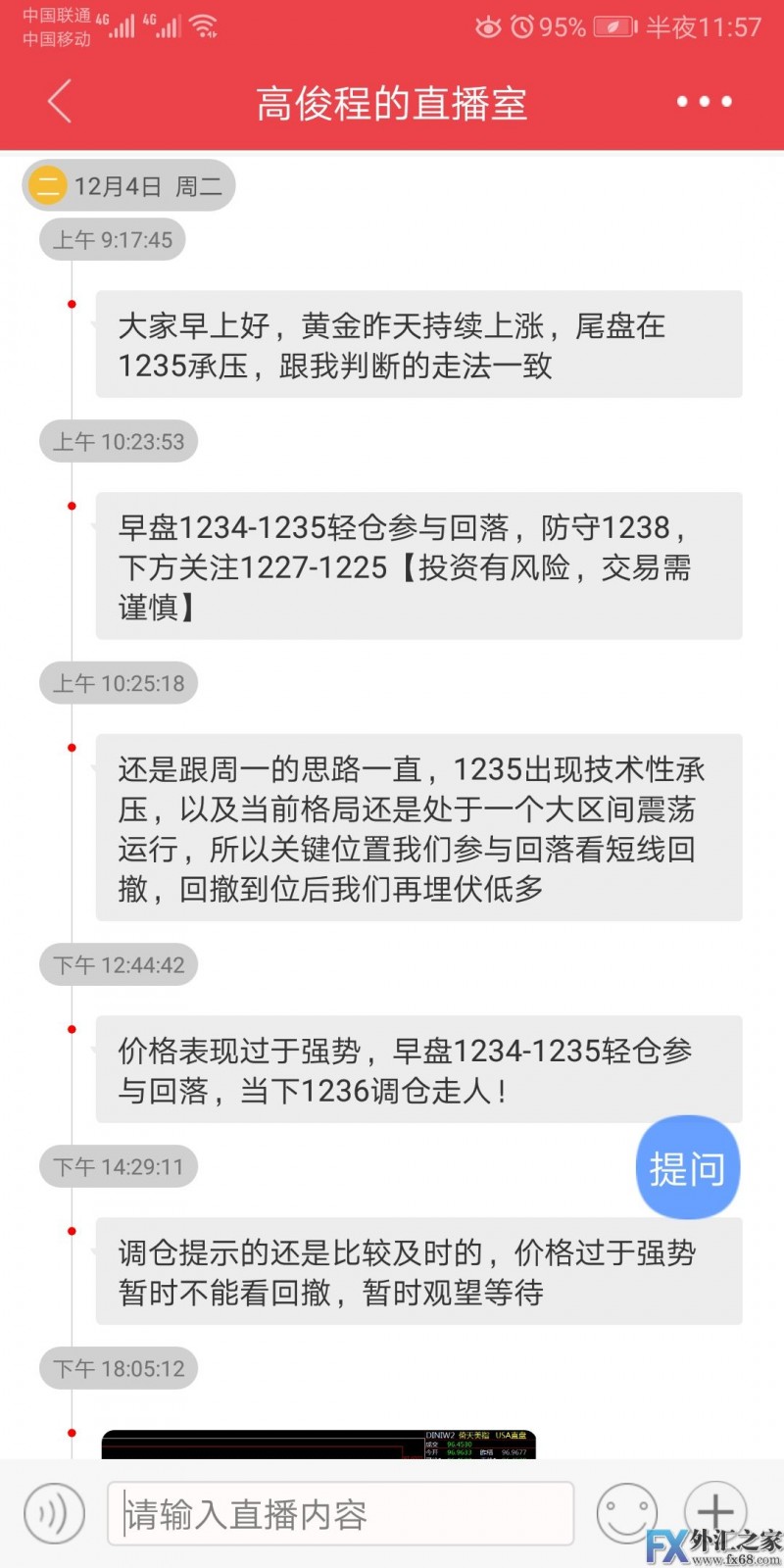This screenshot has height=1568, width=784.
Task: Tap the alarm clock icon in the status bar
Action: coord(524,26)
